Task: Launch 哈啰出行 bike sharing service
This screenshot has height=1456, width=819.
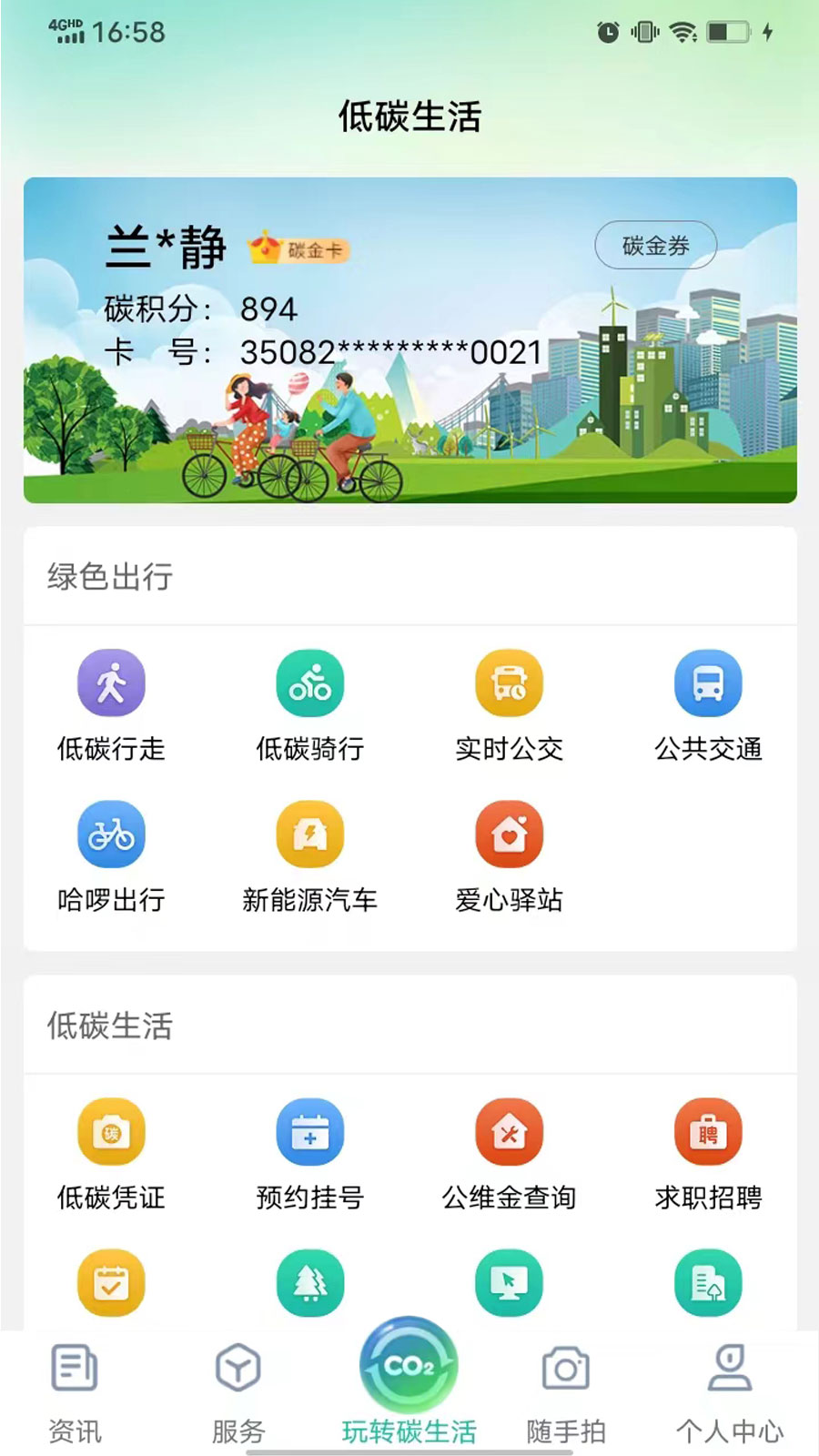Action: tap(111, 833)
